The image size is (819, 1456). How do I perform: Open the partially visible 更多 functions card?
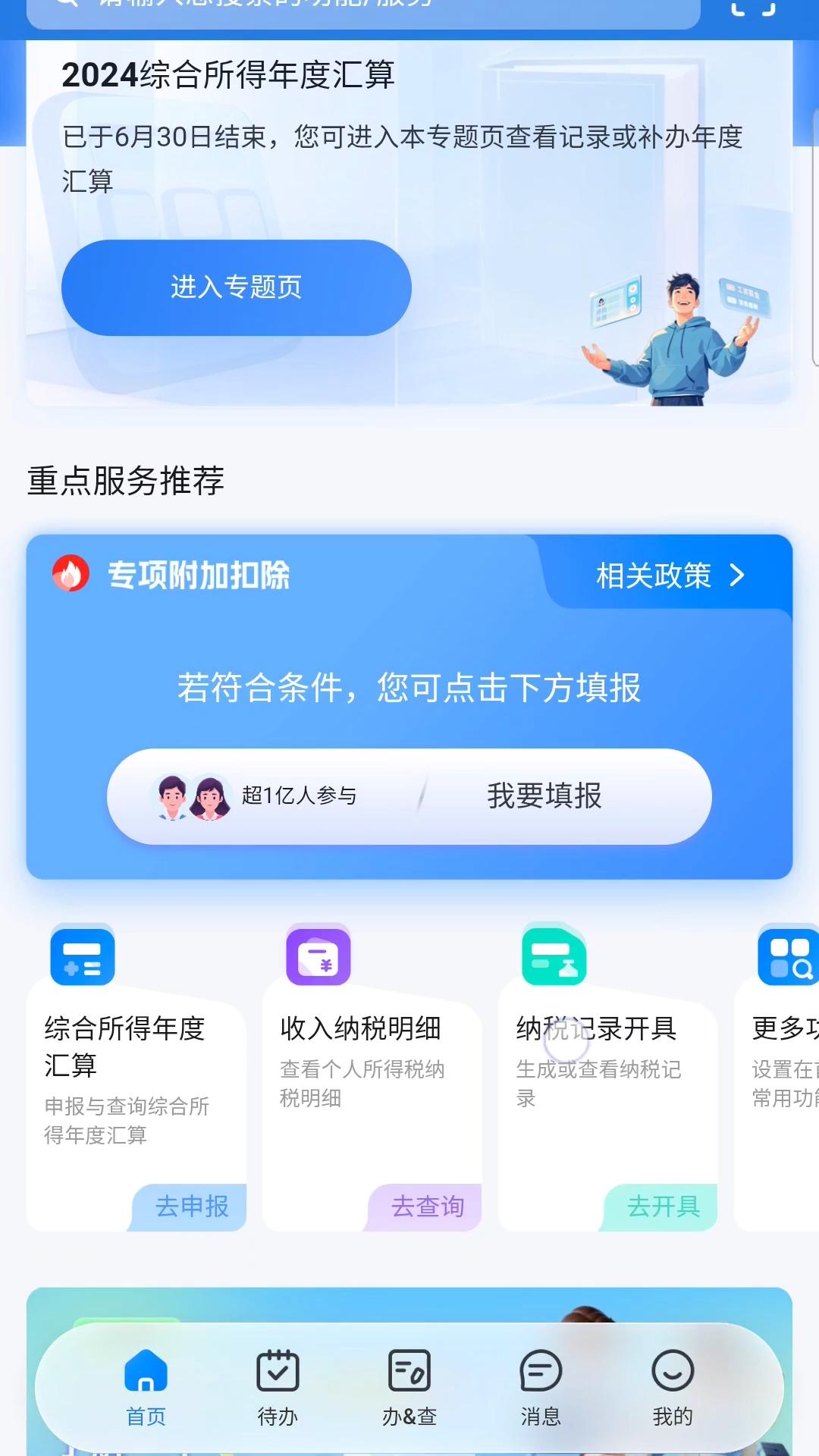pos(777,1077)
